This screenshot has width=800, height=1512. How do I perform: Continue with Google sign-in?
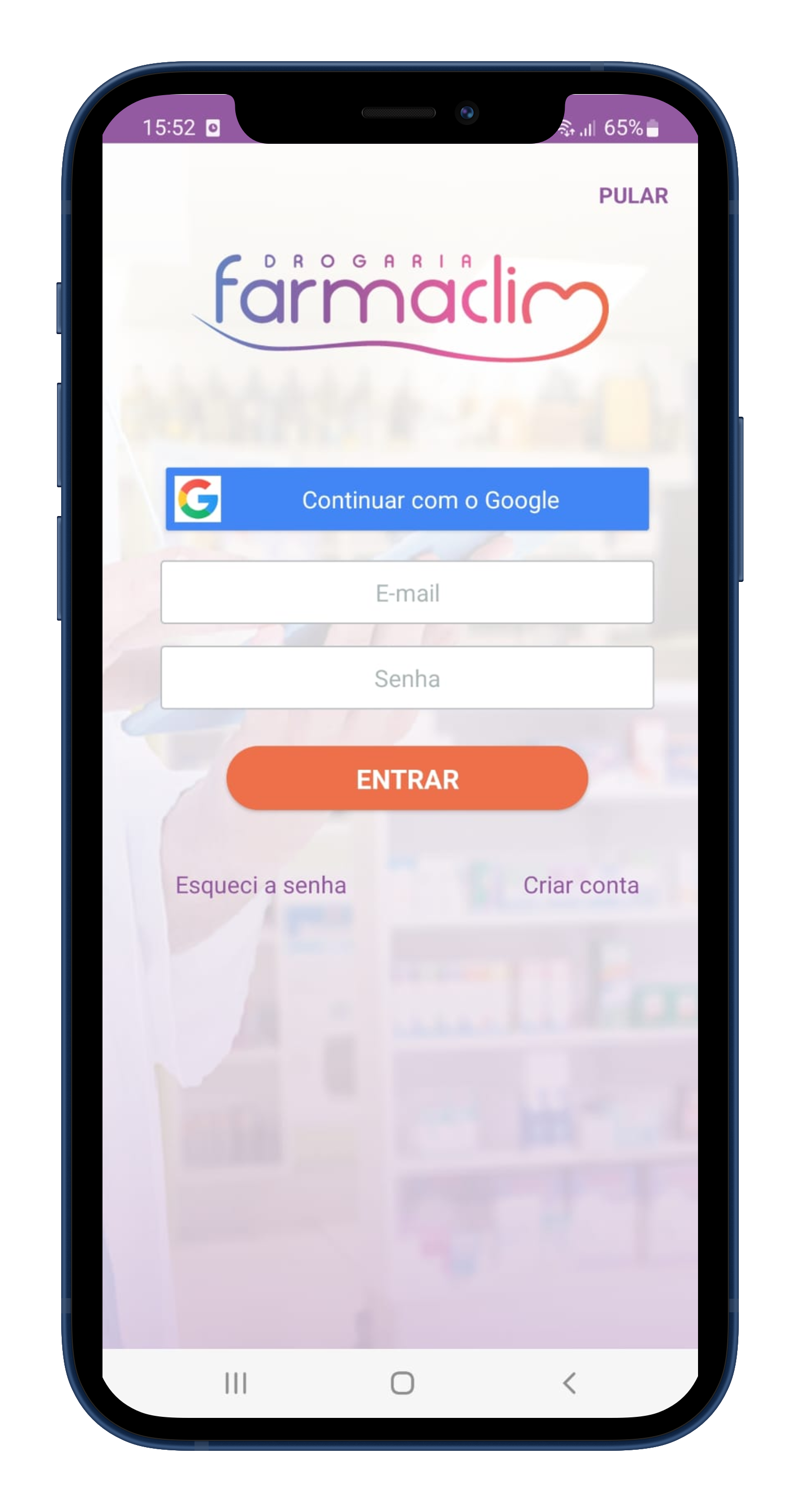tap(407, 499)
